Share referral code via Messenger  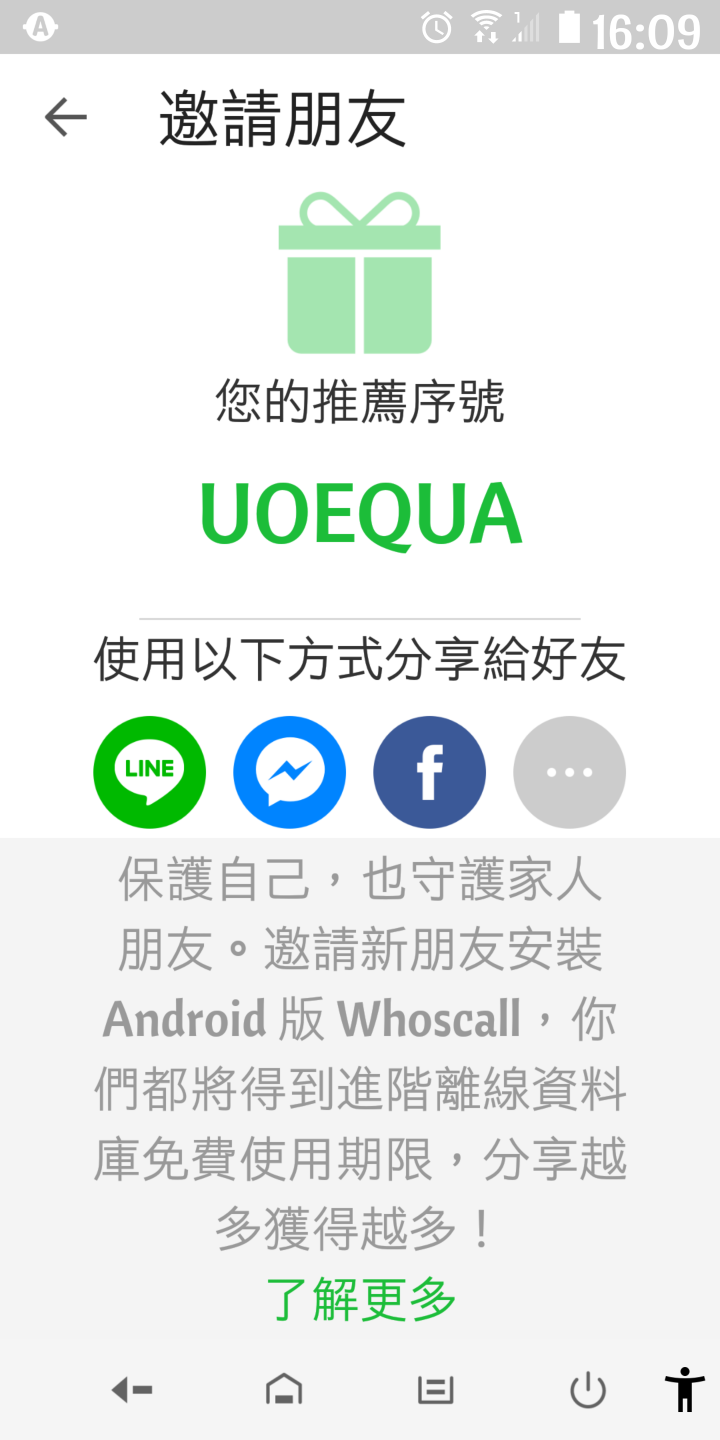[x=290, y=772]
